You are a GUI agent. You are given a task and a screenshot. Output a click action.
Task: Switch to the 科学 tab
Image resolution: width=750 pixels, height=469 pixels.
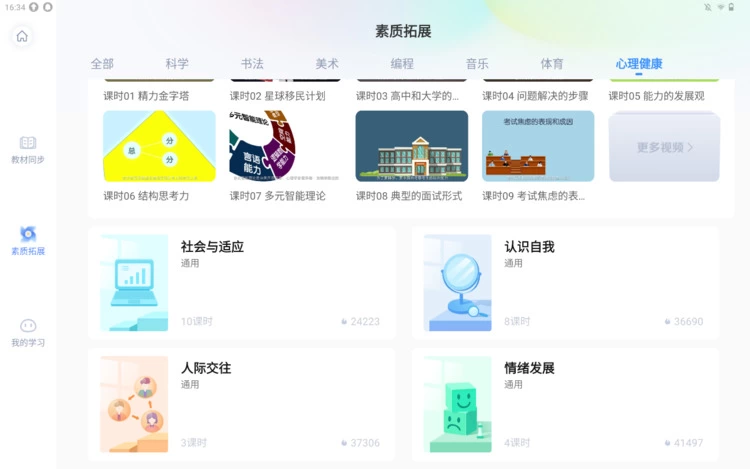(x=177, y=63)
